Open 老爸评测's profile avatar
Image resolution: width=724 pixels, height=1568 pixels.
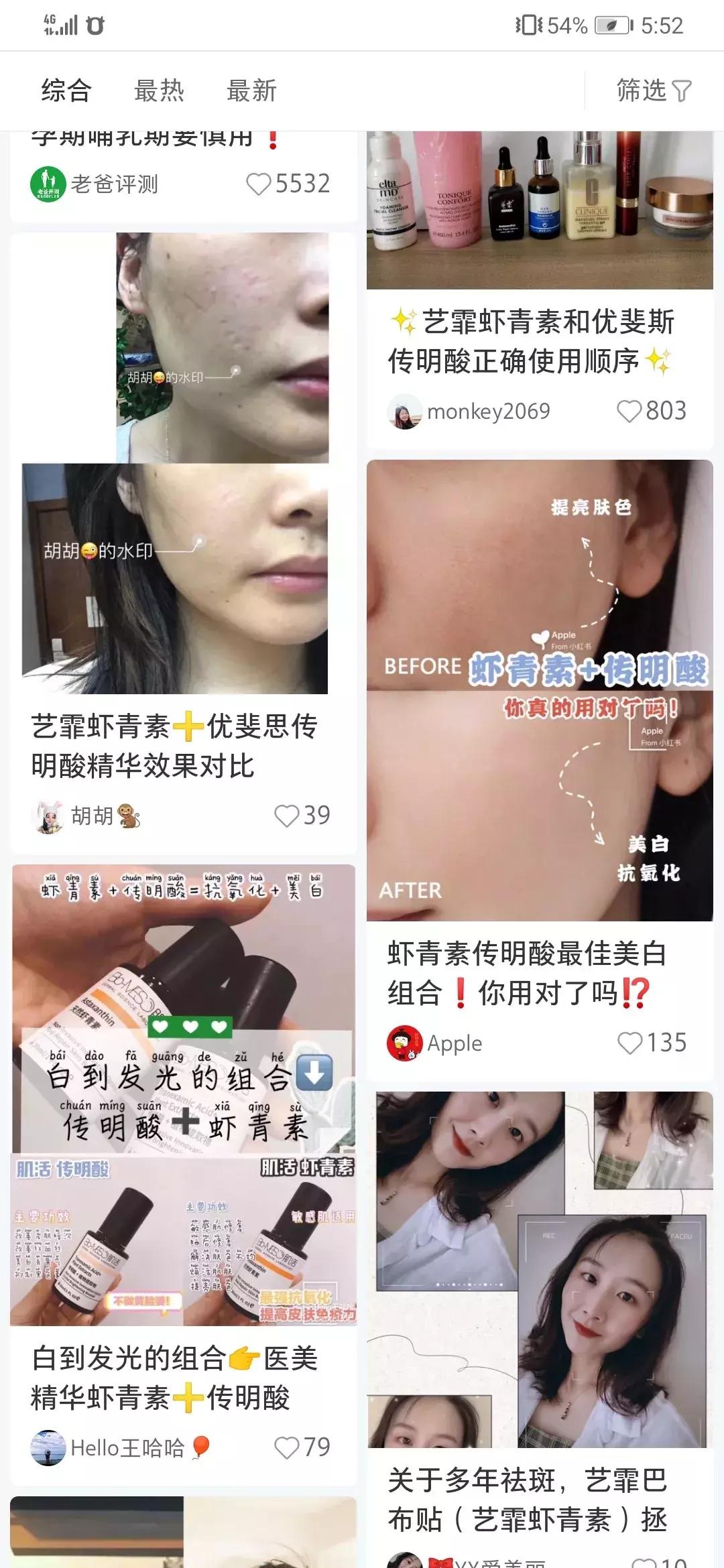[x=48, y=185]
